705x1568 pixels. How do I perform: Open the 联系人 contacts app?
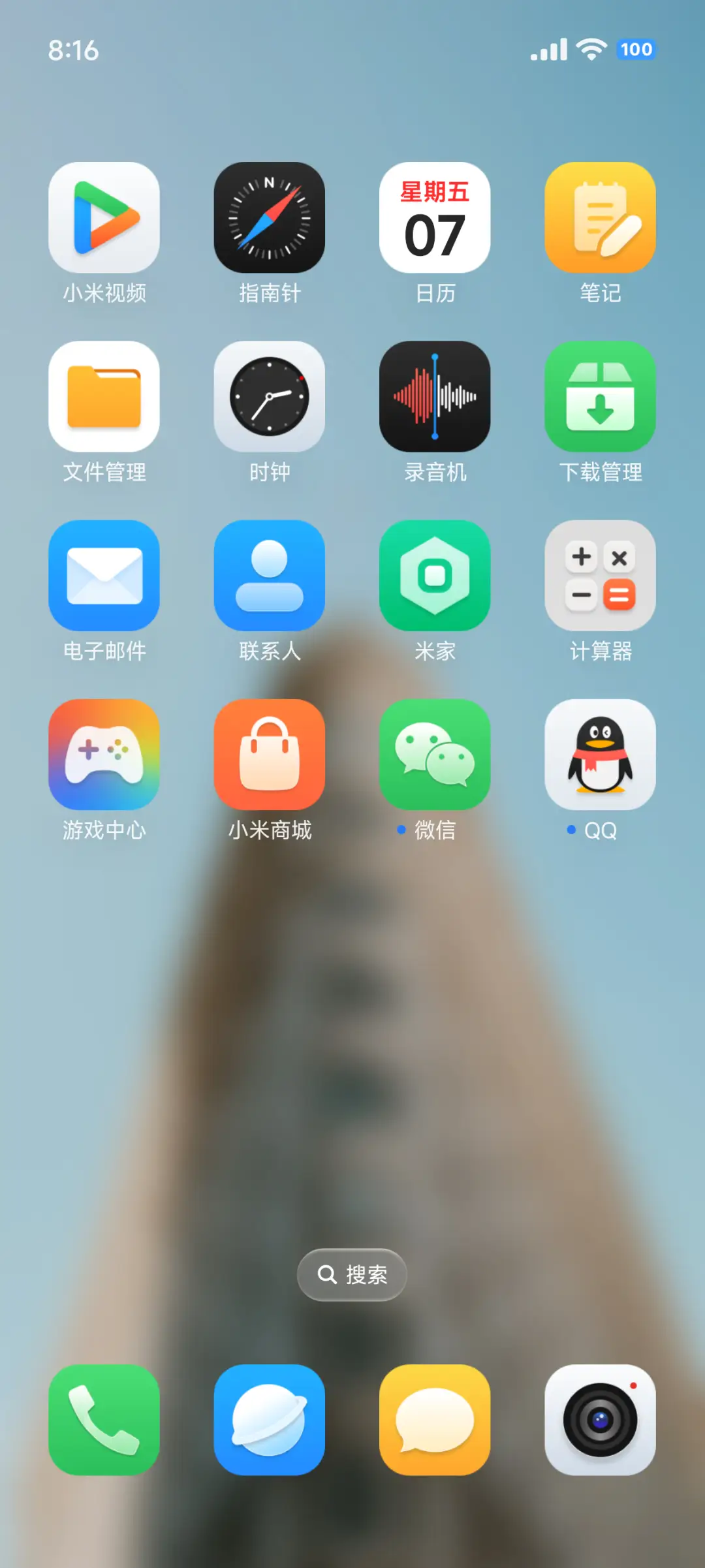[270, 577]
